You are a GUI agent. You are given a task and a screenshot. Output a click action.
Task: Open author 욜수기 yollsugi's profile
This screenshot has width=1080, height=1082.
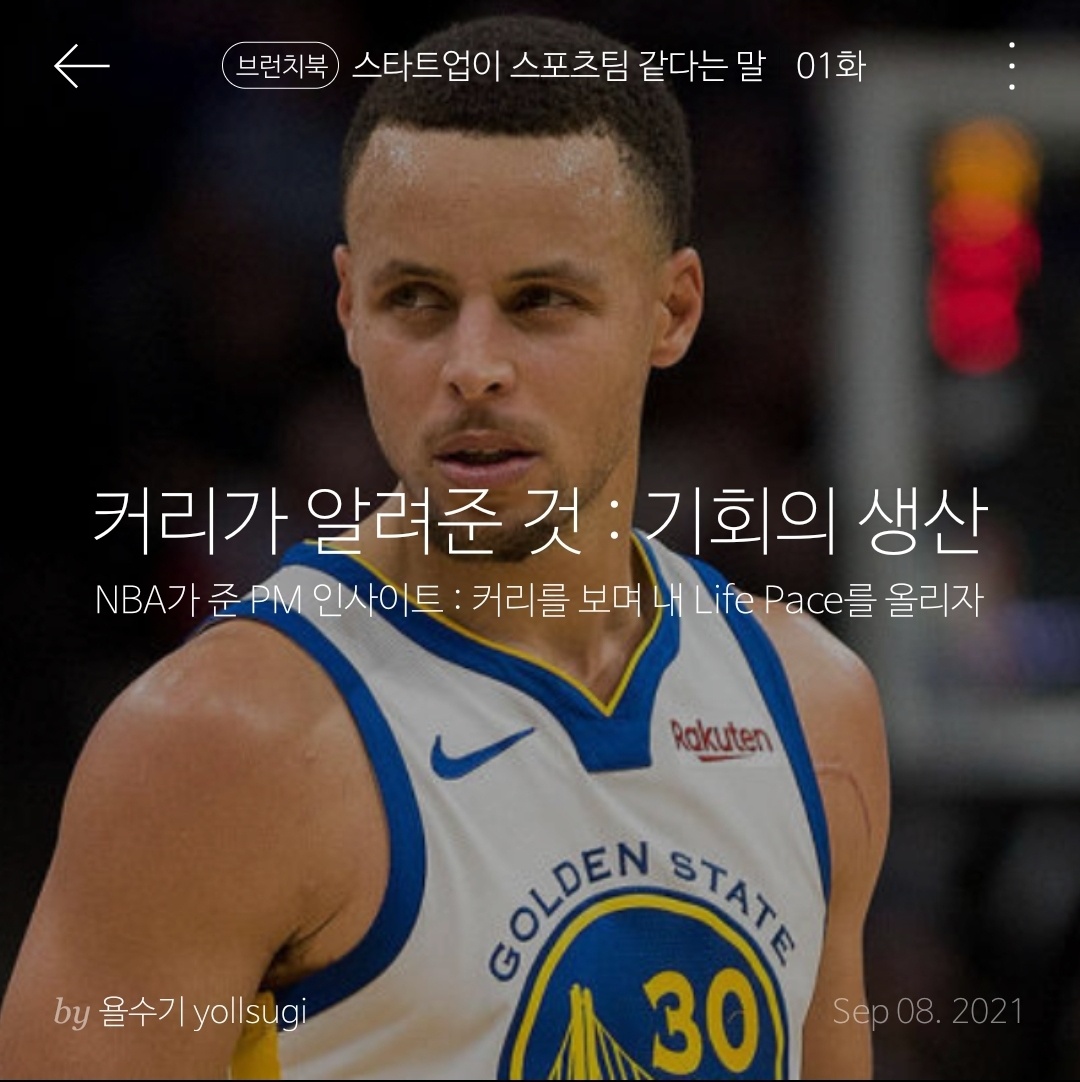(202, 1012)
